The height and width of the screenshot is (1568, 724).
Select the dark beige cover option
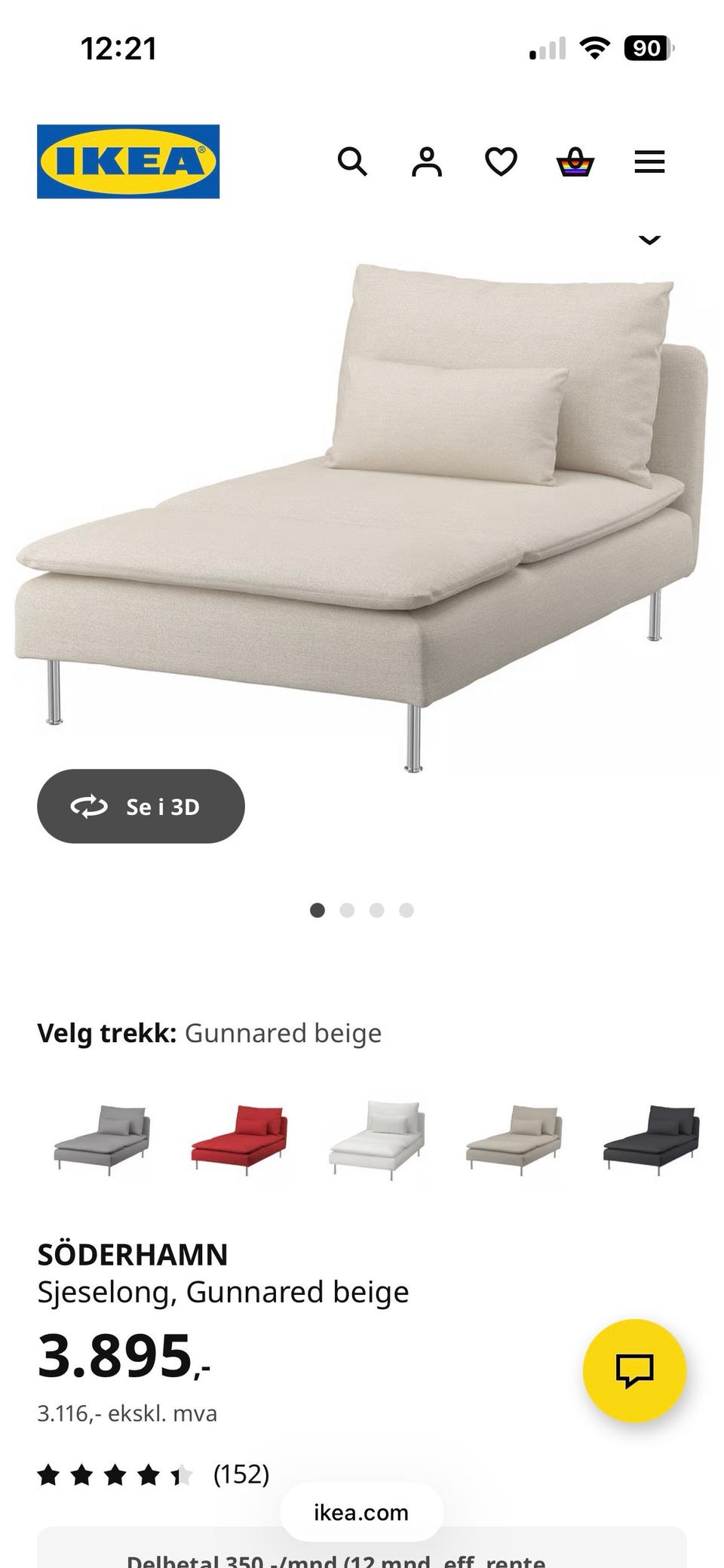514,1139
